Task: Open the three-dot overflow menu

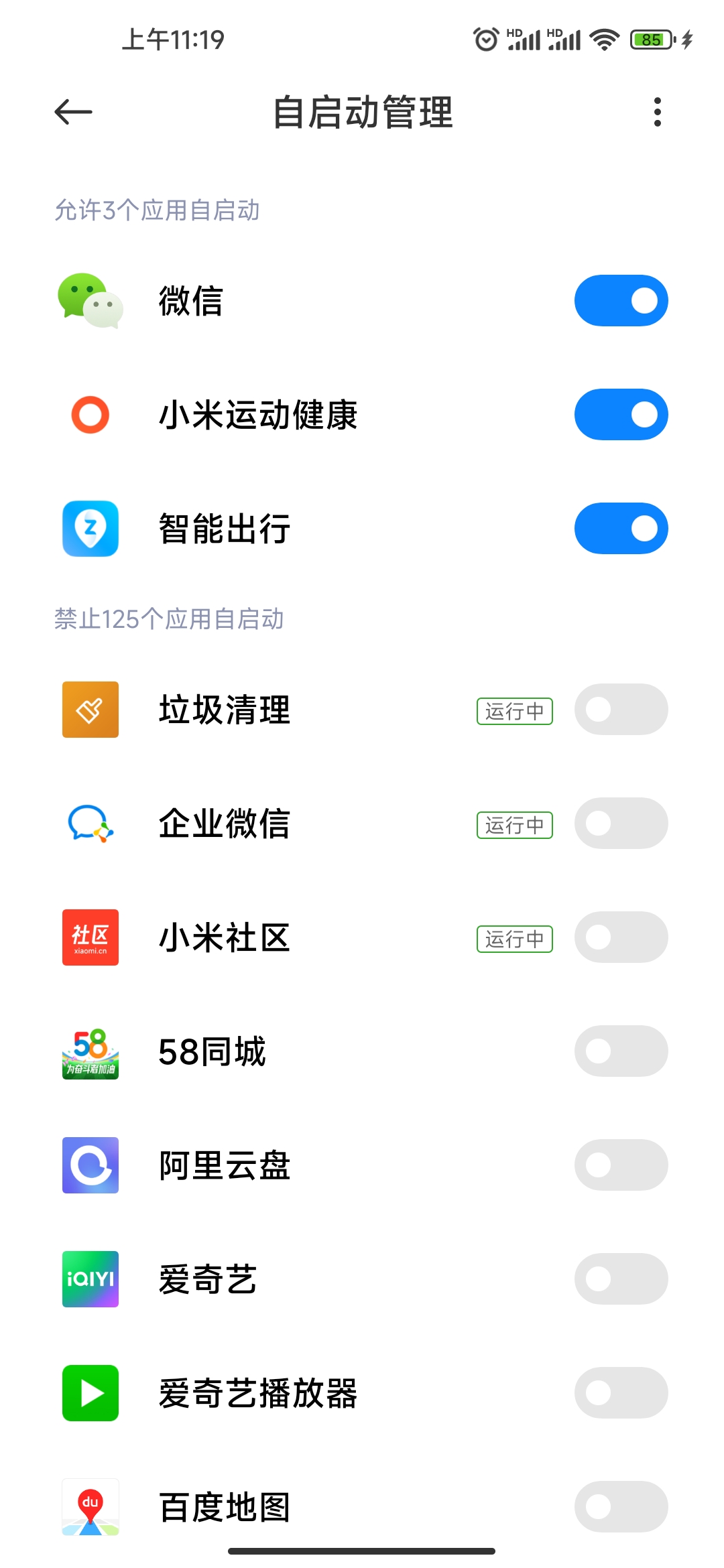Action: (656, 111)
